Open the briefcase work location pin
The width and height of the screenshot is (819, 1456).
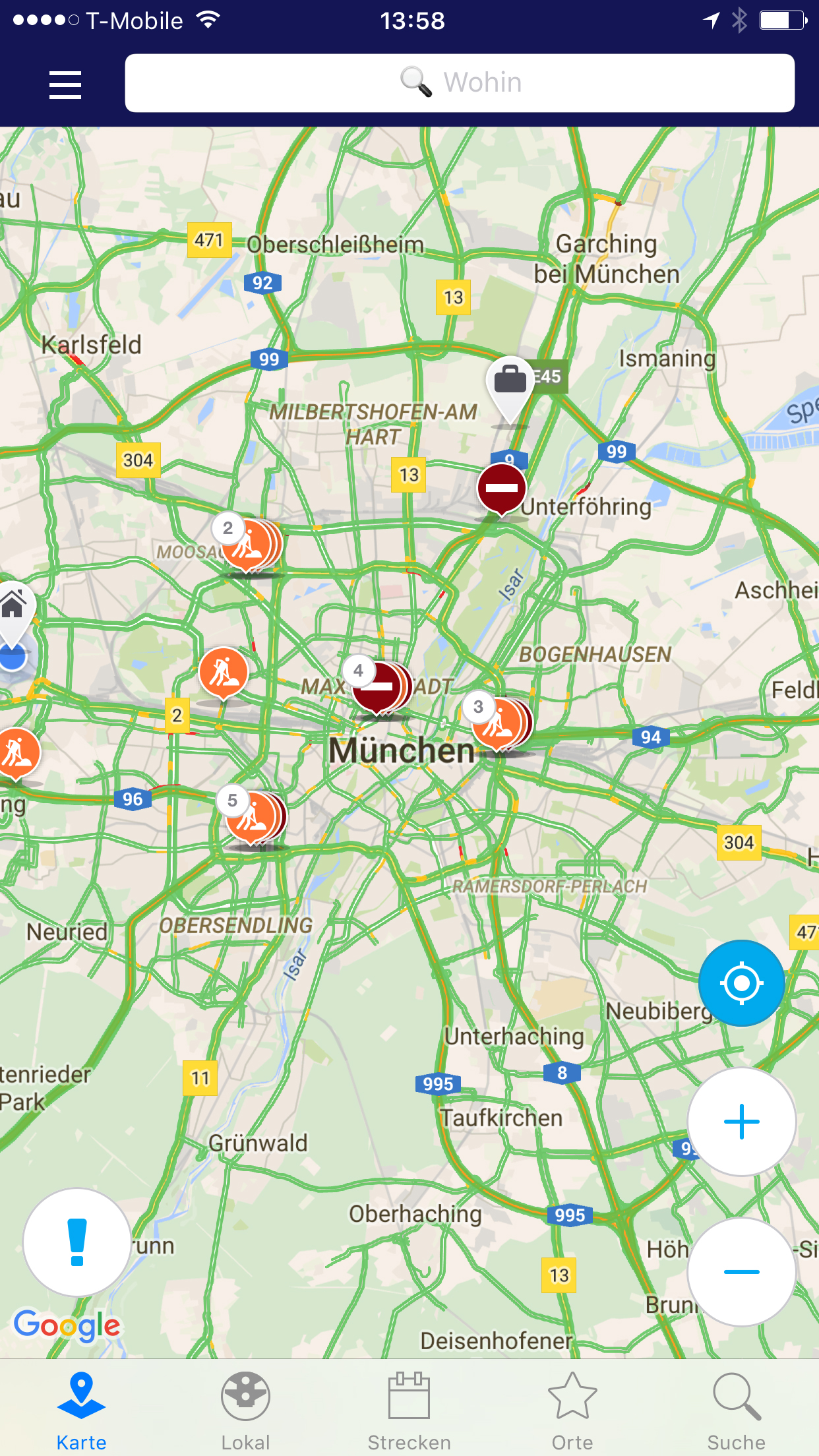(510, 382)
